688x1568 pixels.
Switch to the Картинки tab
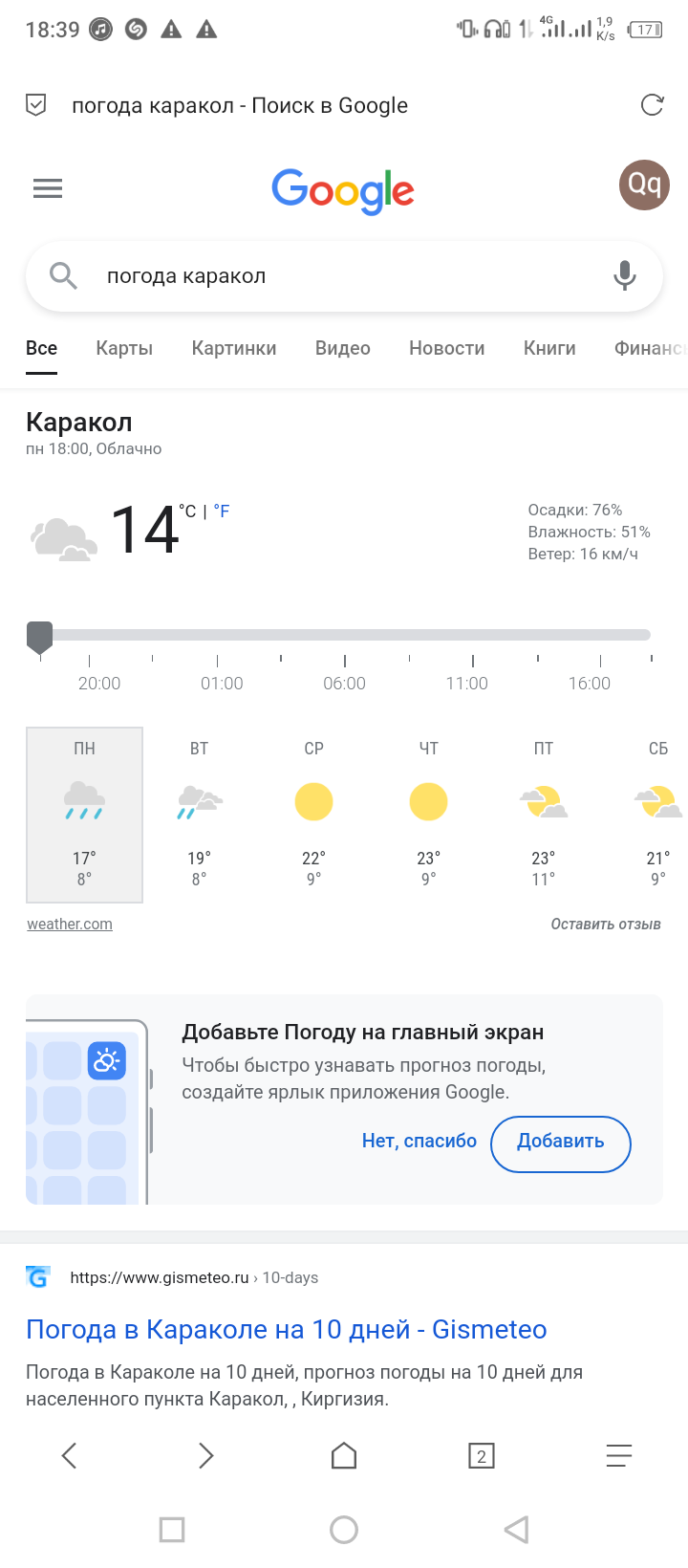click(234, 348)
